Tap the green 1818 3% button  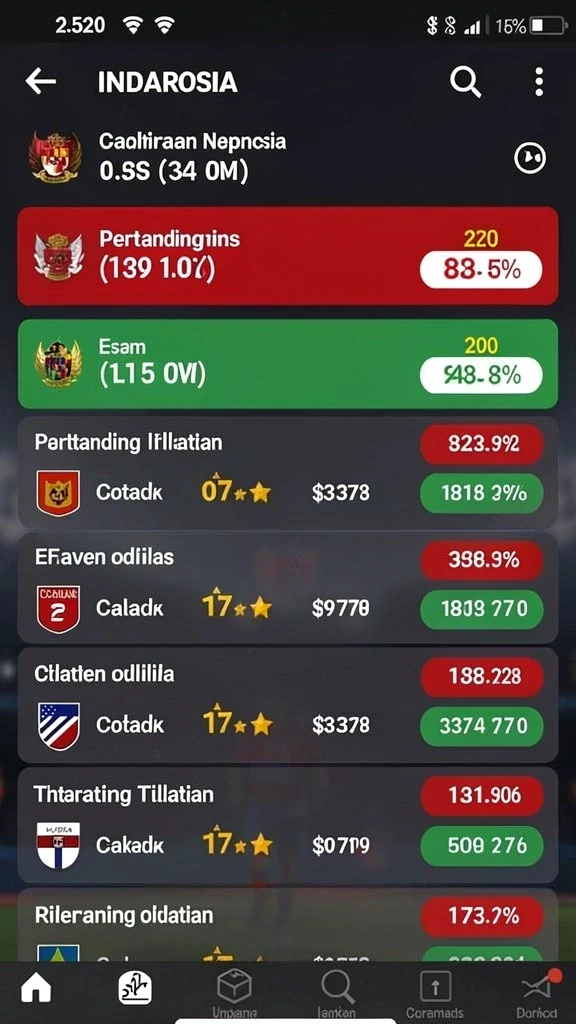482,493
